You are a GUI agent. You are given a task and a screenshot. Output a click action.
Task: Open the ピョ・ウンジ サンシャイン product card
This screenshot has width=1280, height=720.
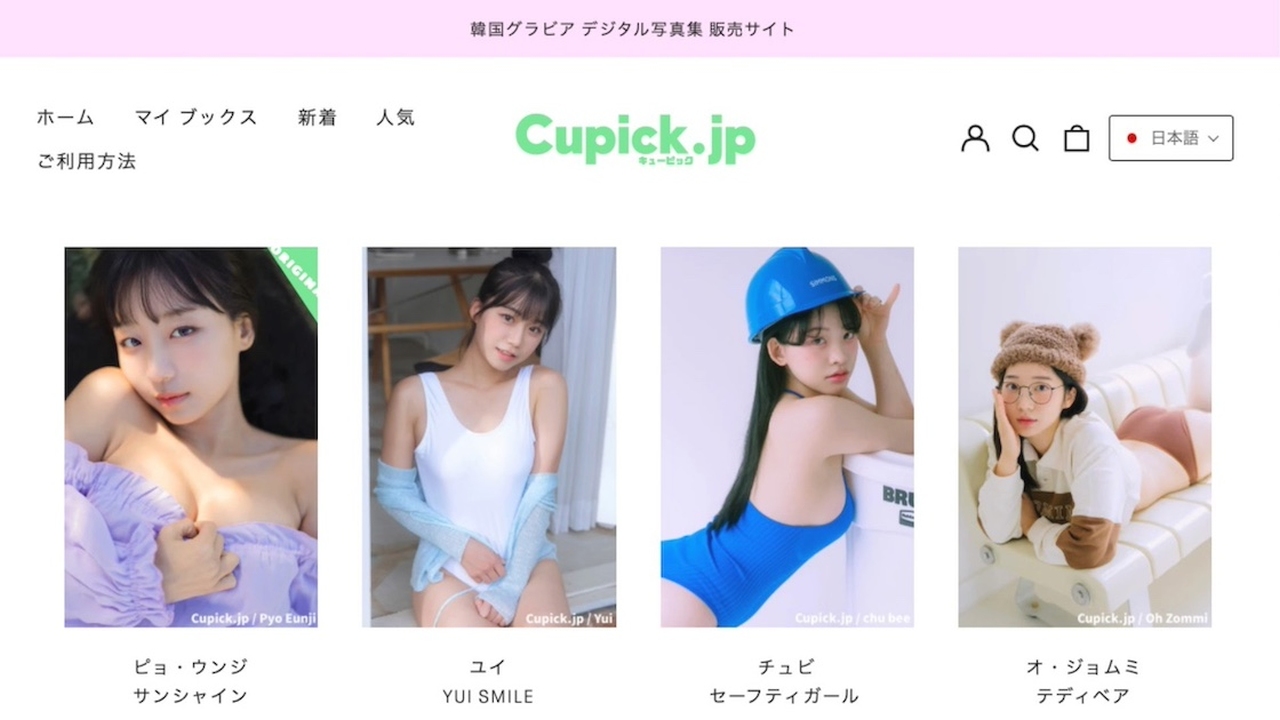[x=191, y=437]
